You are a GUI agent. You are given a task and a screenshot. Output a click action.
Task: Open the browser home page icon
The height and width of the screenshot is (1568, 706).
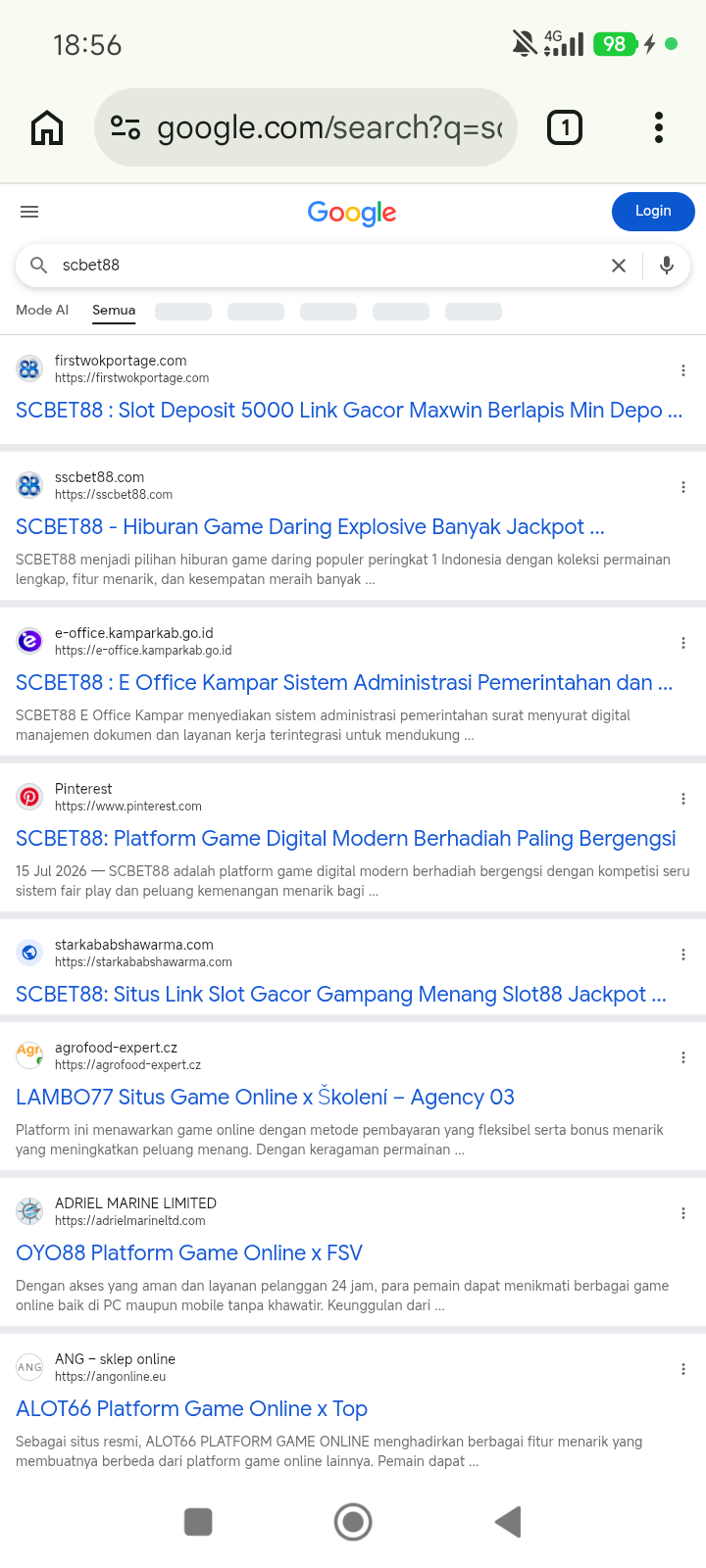point(47,127)
